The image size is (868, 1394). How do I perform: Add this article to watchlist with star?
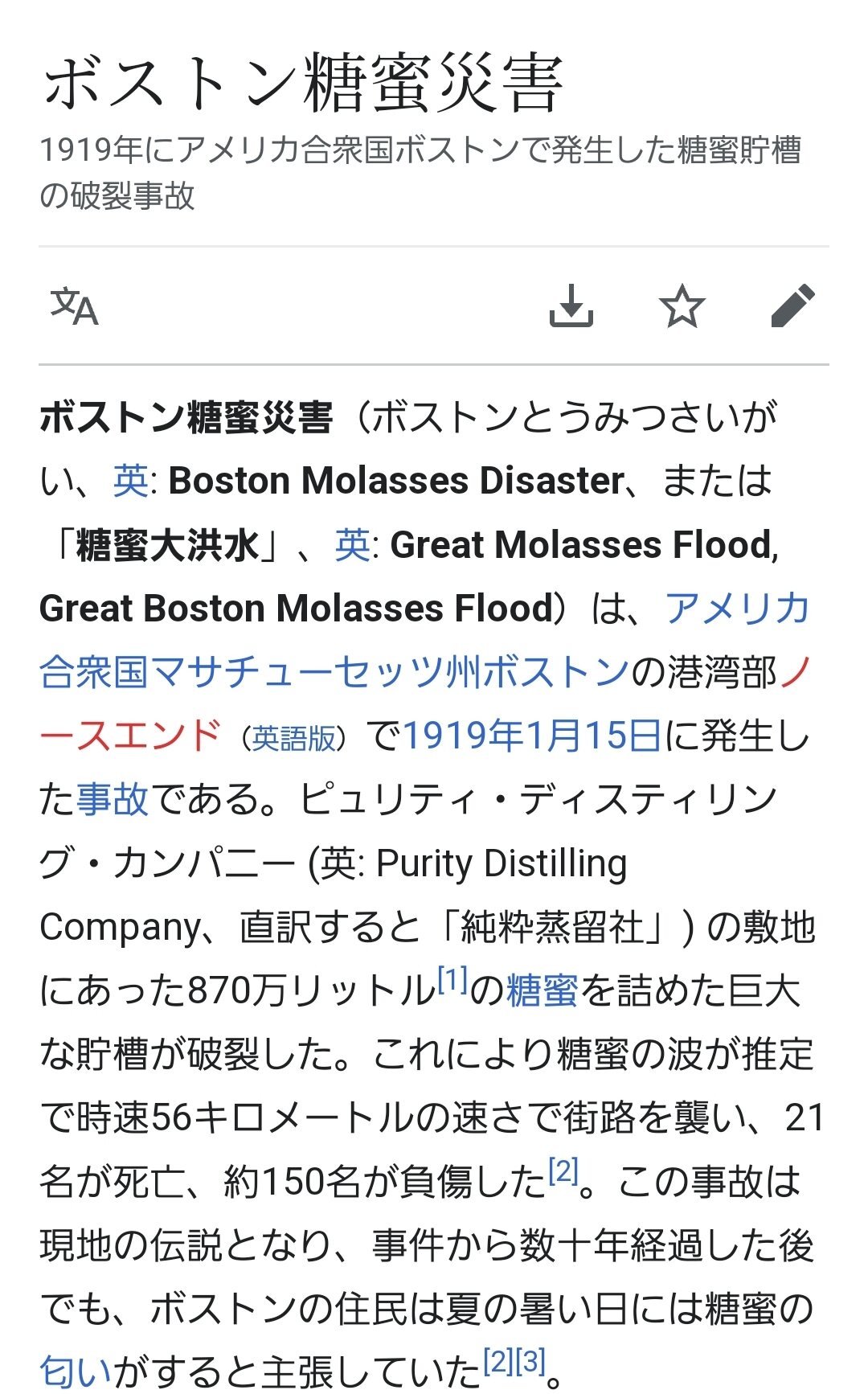[682, 306]
